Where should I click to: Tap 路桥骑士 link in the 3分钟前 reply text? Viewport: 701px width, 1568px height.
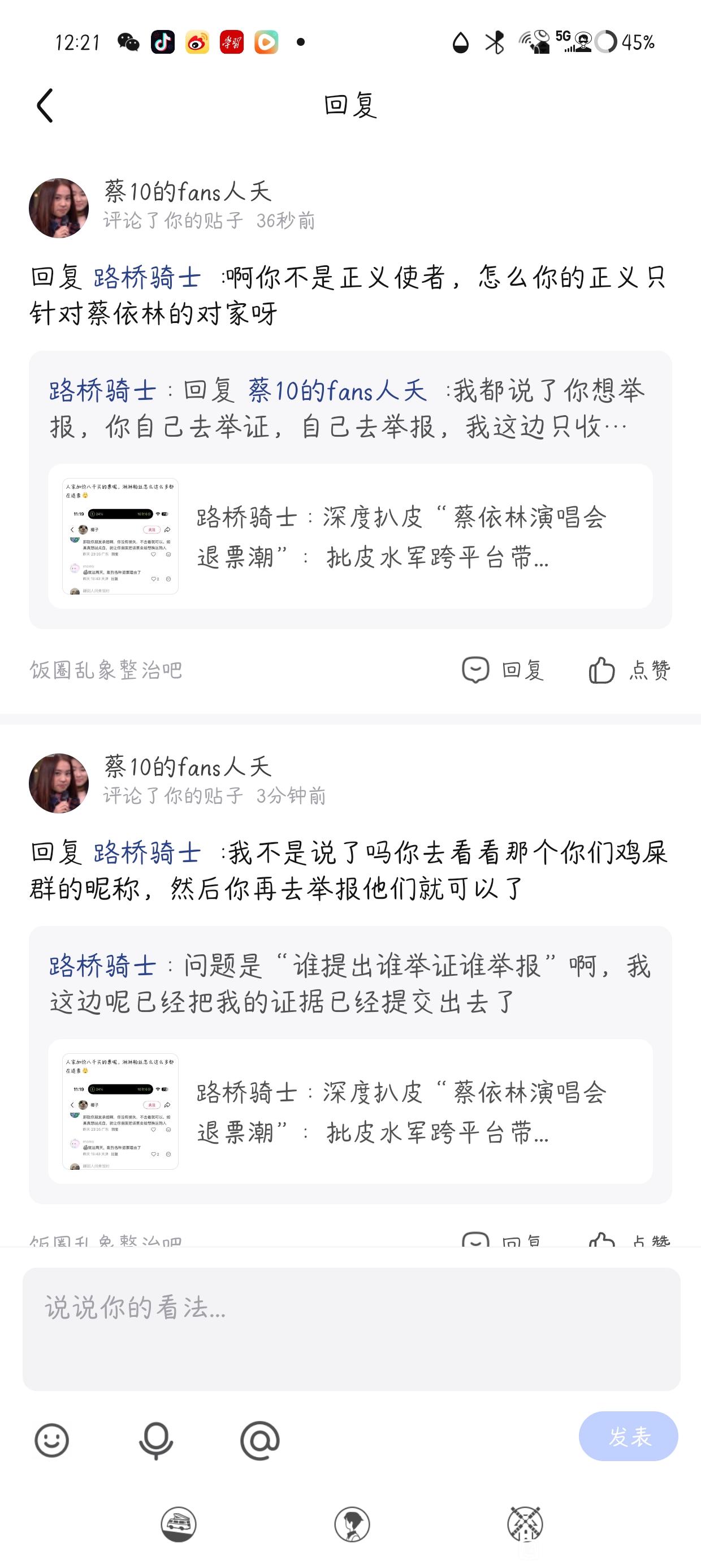(x=146, y=853)
